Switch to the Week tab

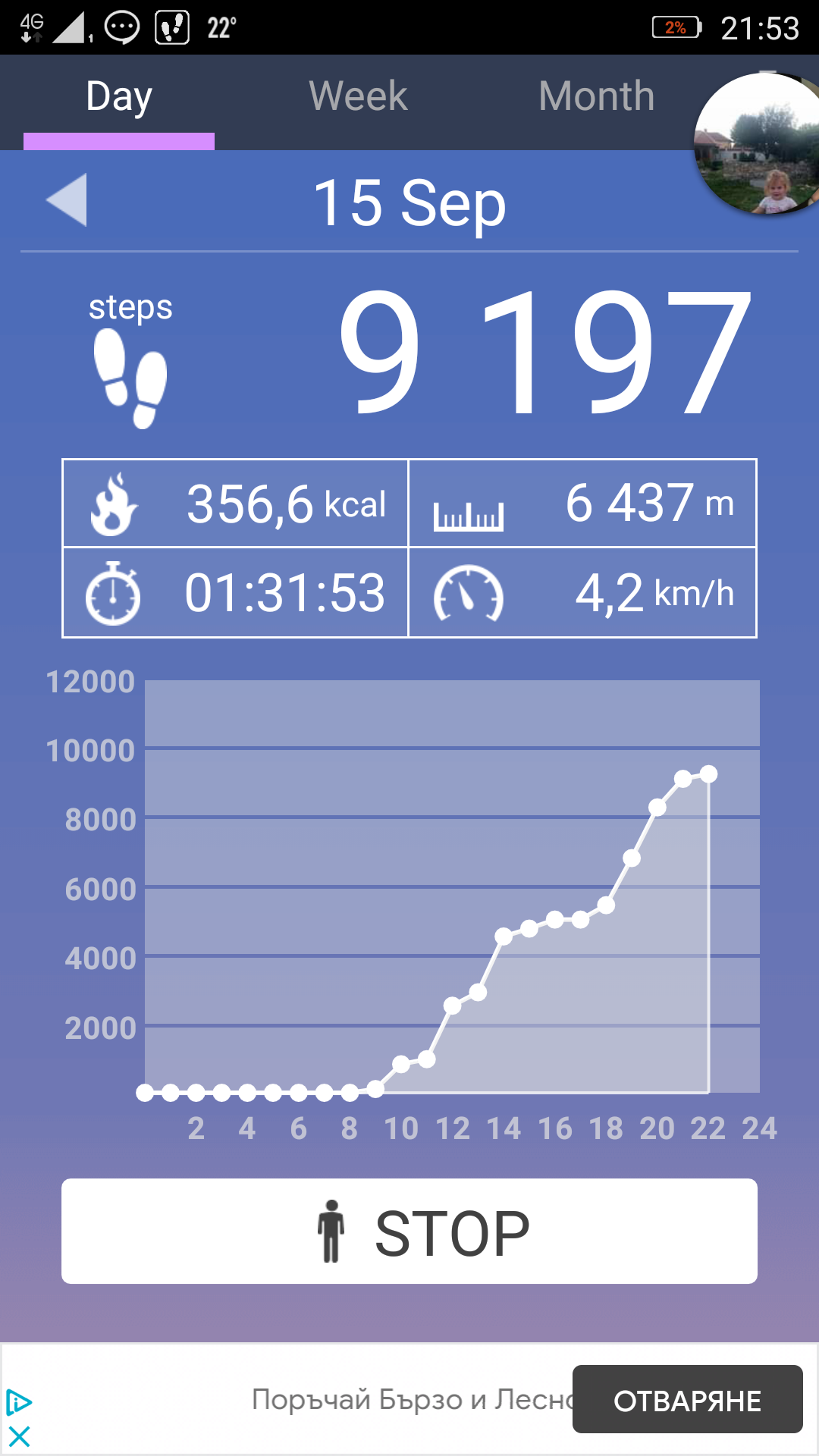358,96
